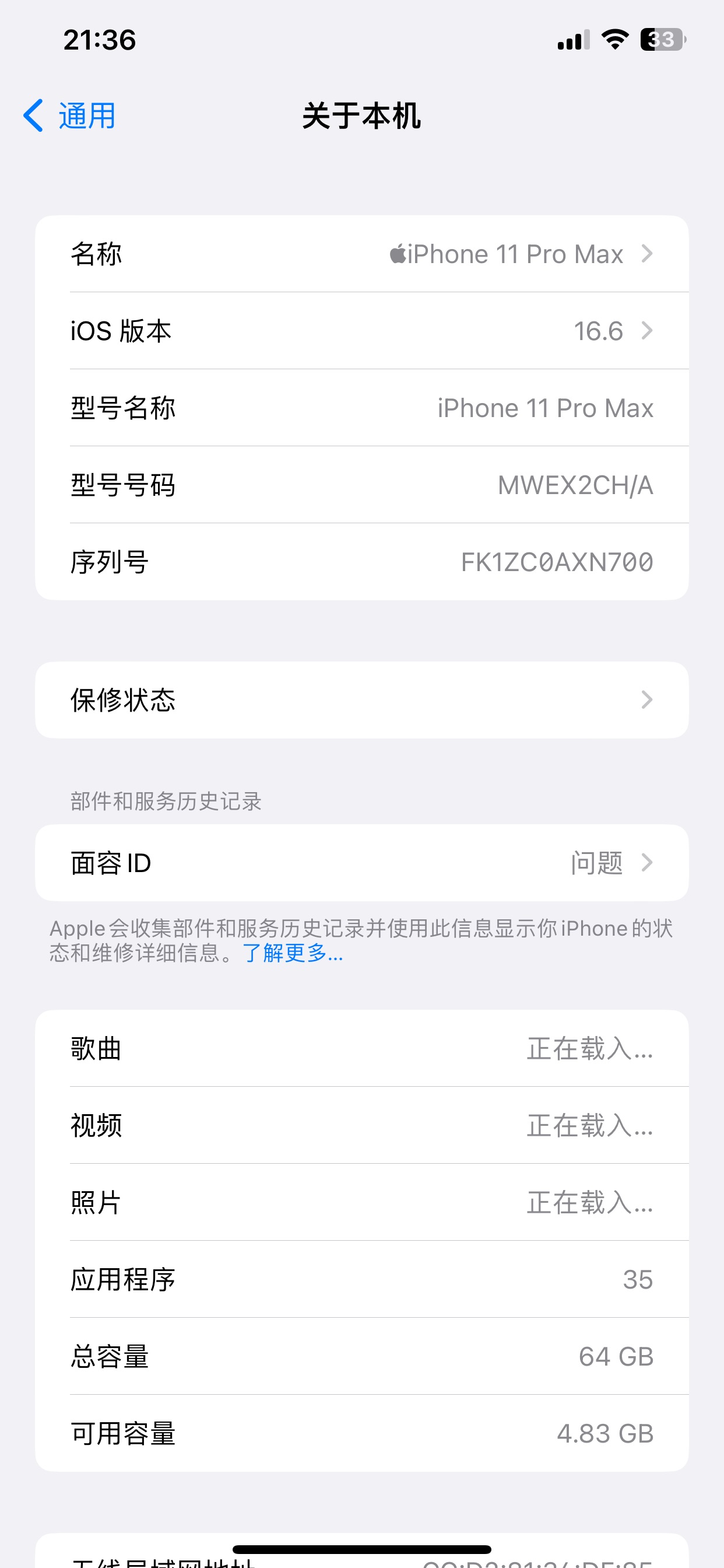This screenshot has height=1568, width=724.
Task: Tap the 了解更多 link
Action: [293, 953]
